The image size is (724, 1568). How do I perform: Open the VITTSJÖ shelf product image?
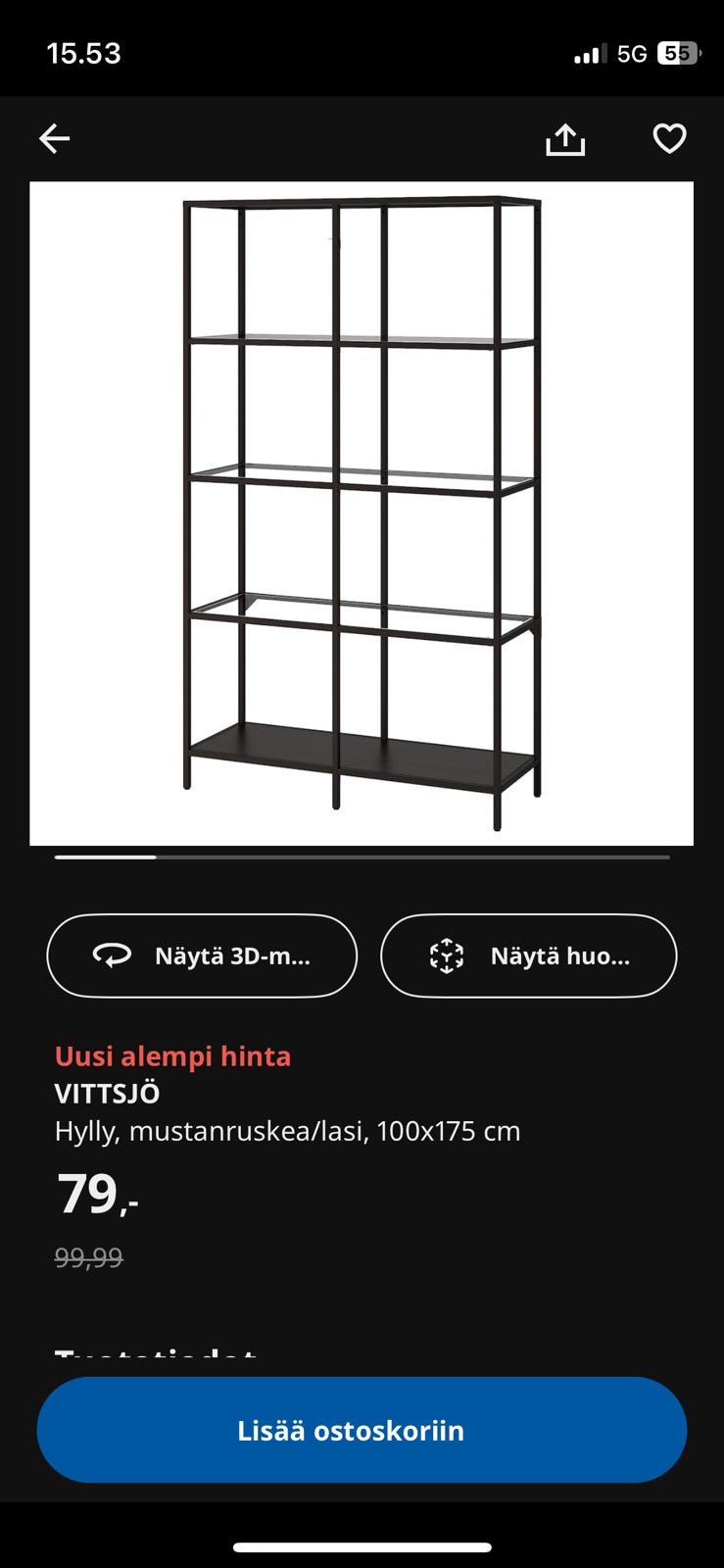[x=362, y=514]
